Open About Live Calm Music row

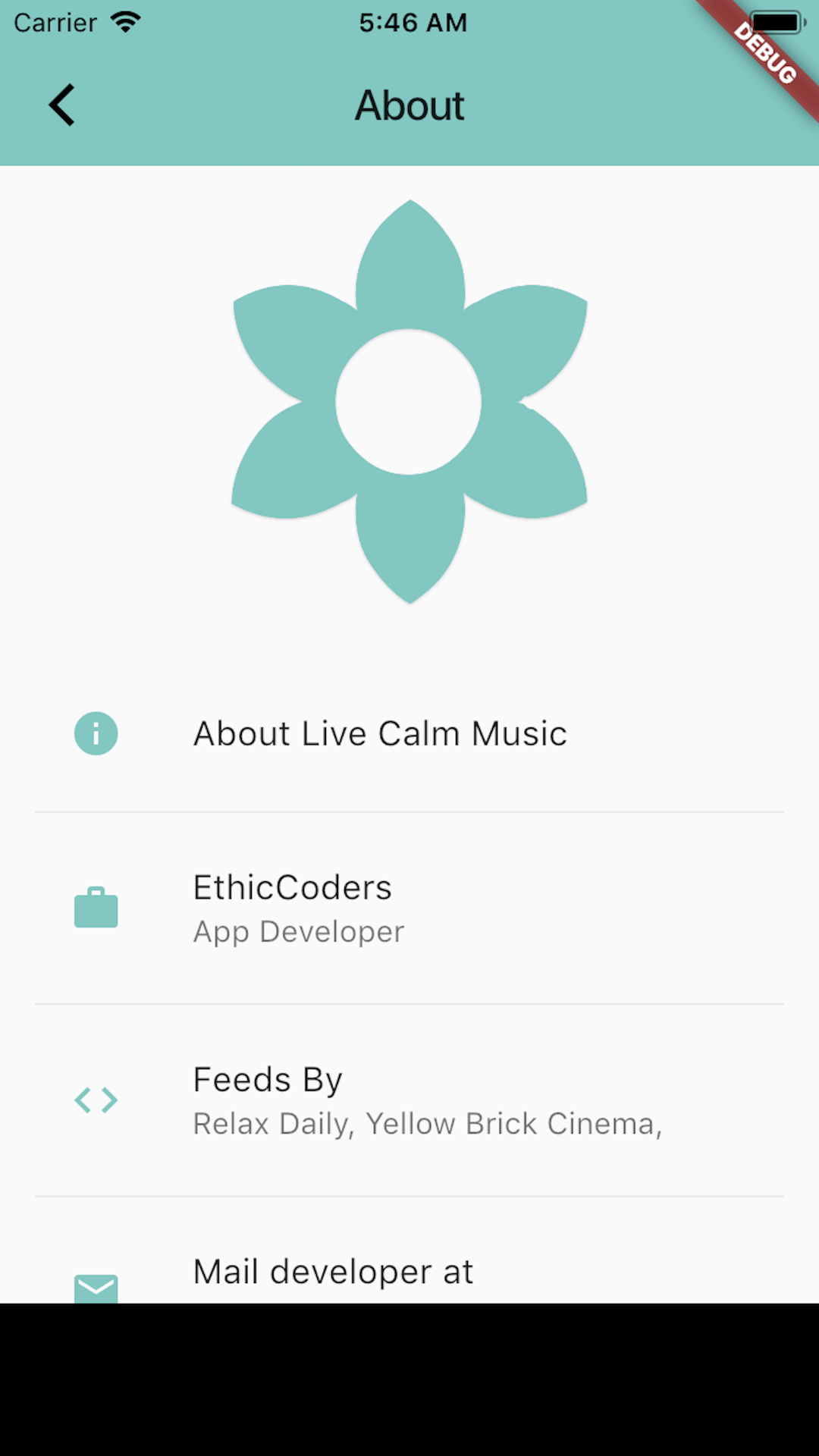[x=409, y=733]
